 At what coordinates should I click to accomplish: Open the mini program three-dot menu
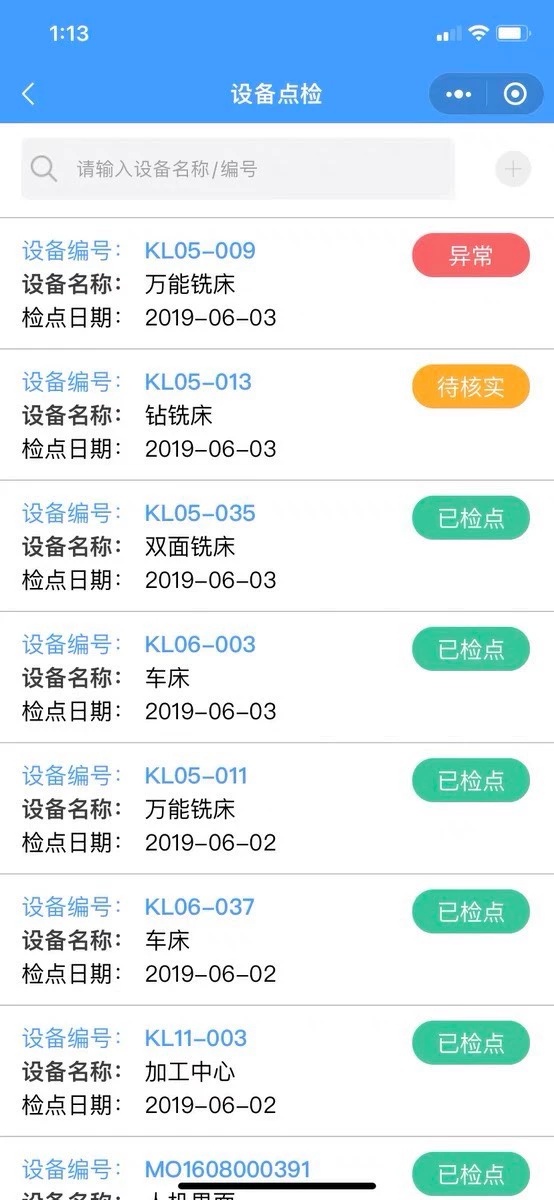click(459, 94)
